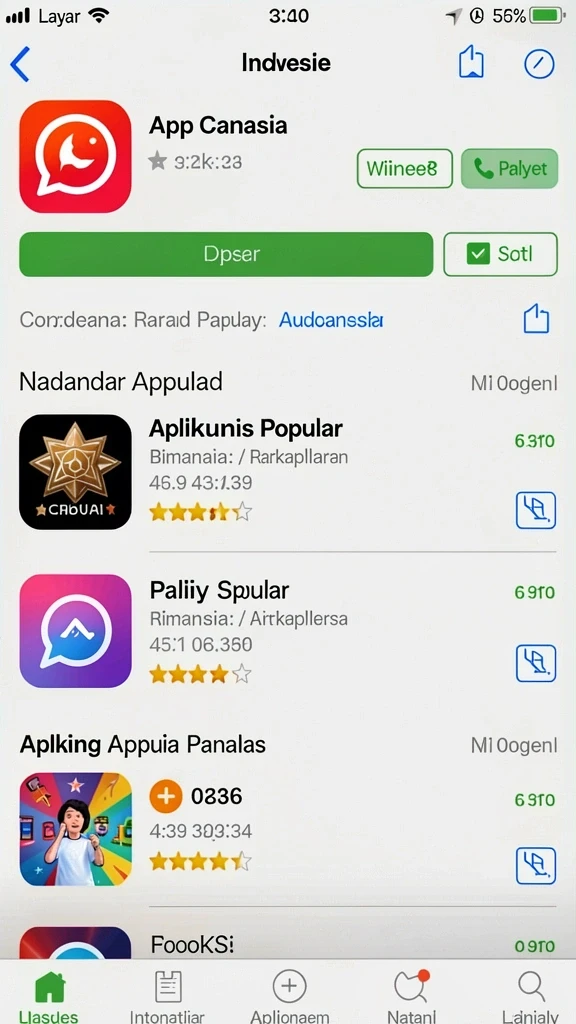Go back using the top-left arrow
Viewport: 576px width, 1024px height.
coord(20,64)
